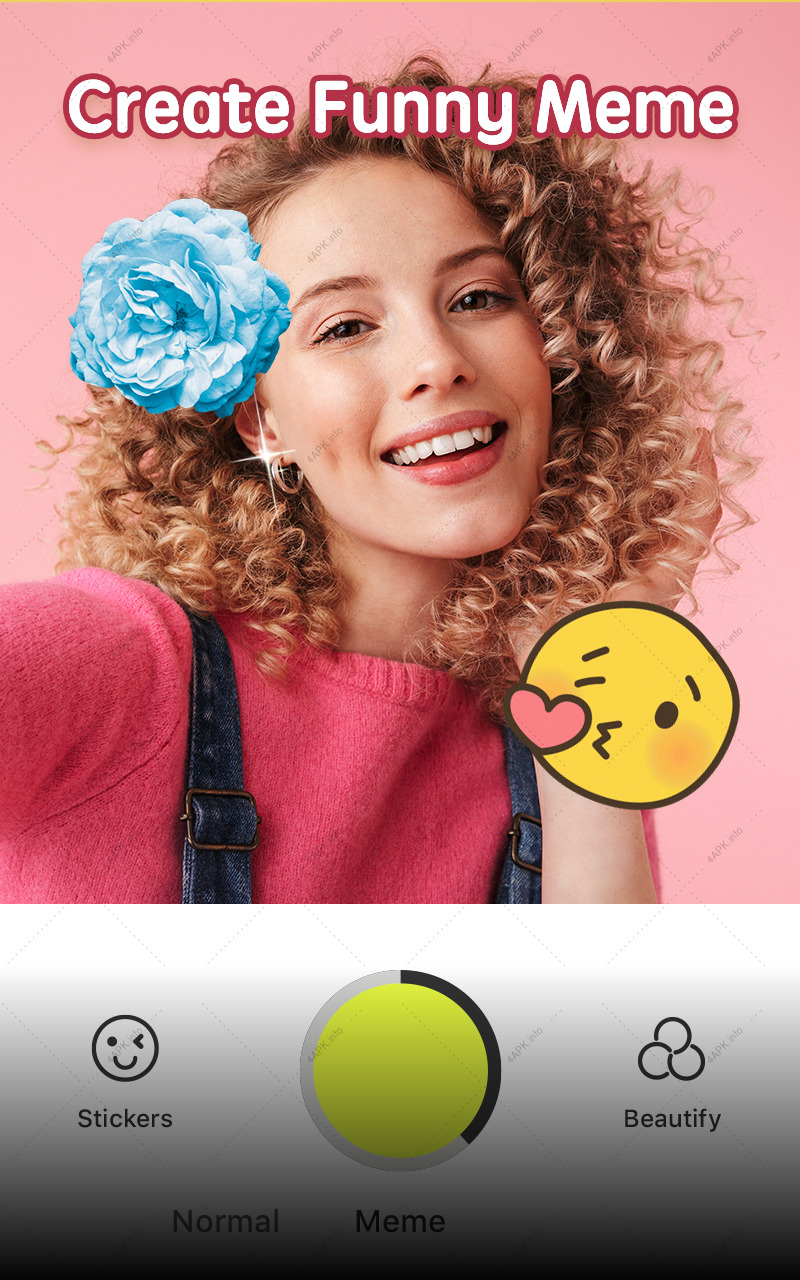Select the Meme mode
This screenshot has height=1280, width=800.
pyautogui.click(x=400, y=1221)
